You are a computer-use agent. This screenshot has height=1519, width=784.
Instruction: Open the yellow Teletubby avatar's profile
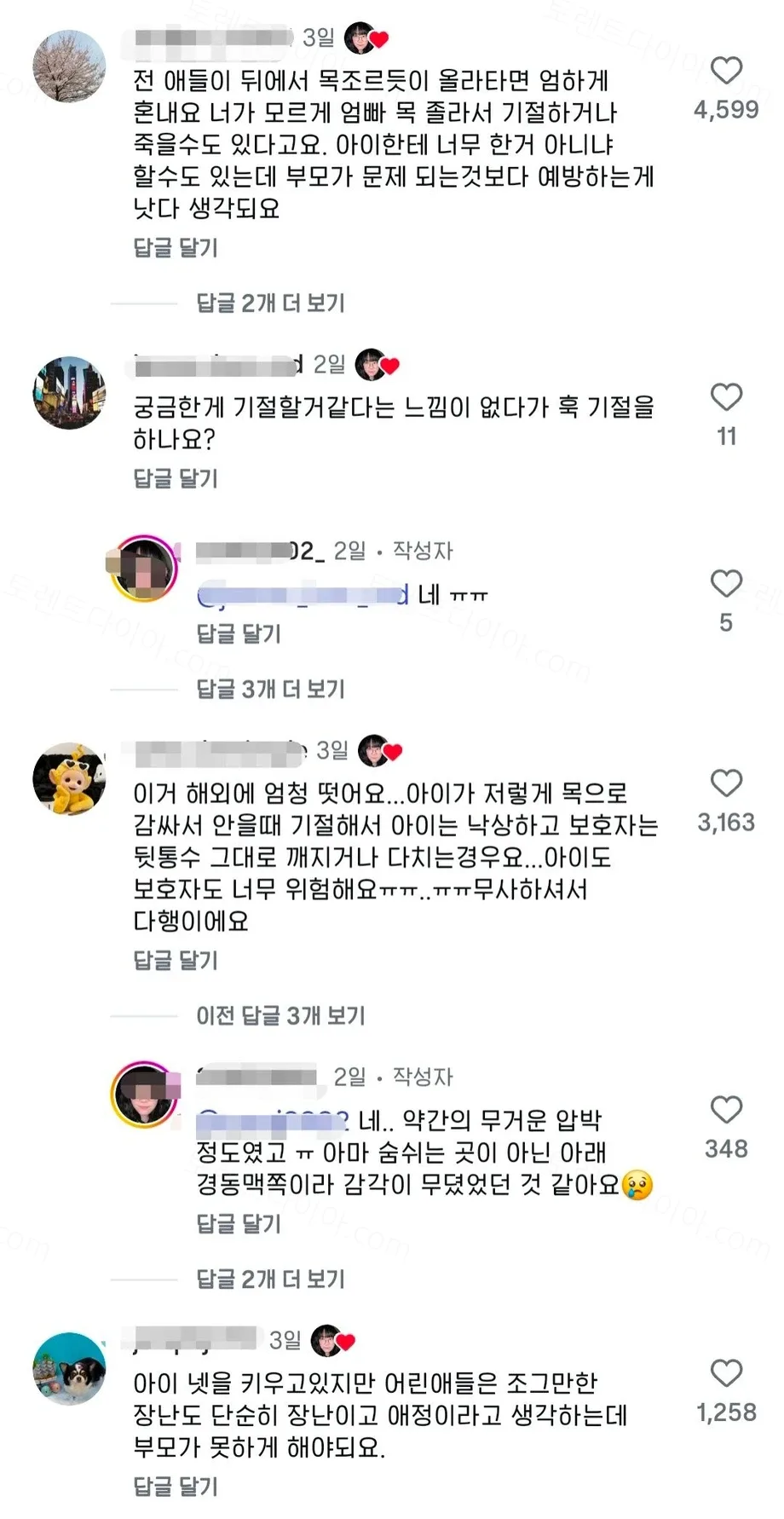pos(69,778)
